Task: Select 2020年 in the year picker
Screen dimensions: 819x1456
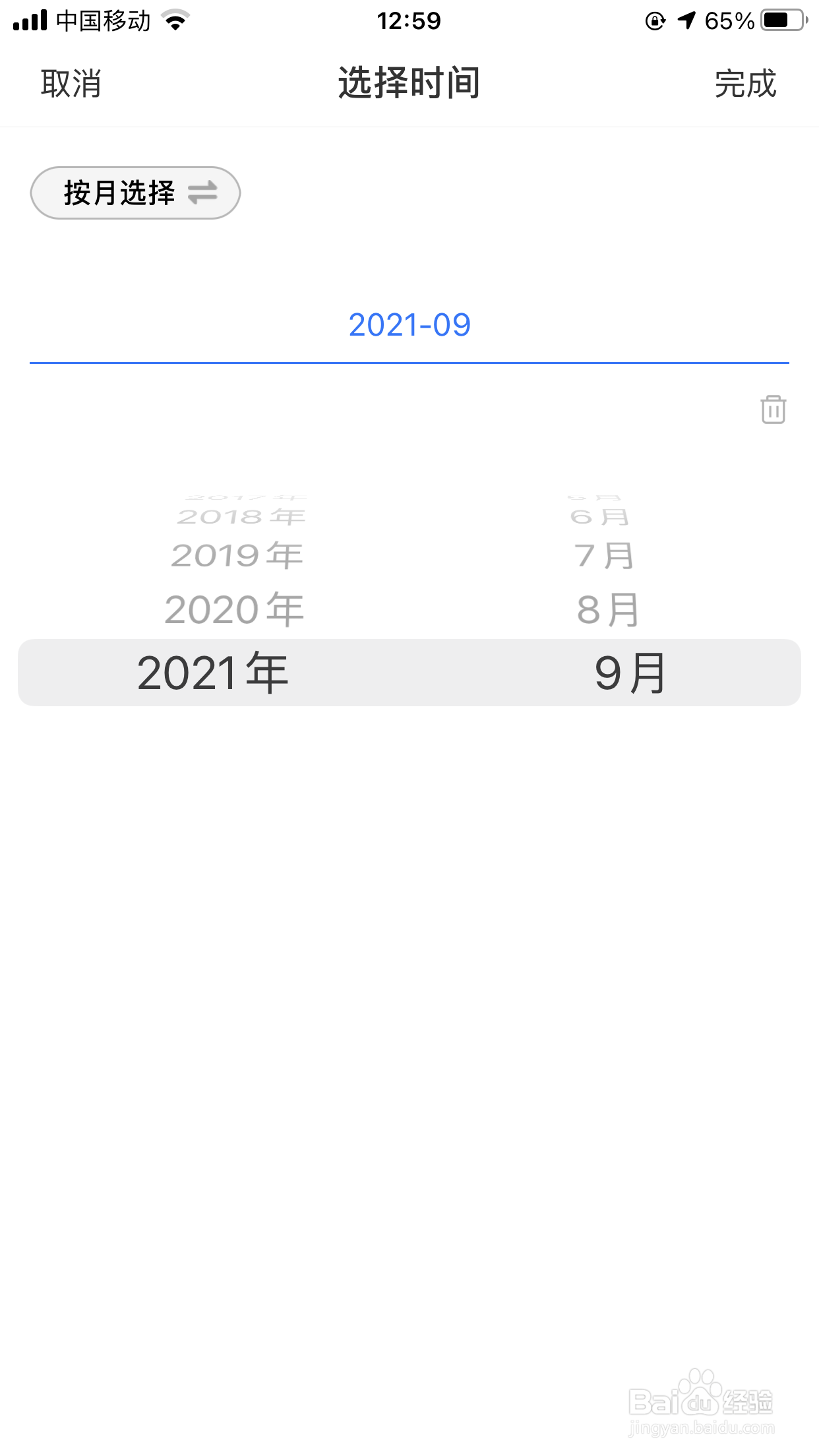Action: coord(235,609)
